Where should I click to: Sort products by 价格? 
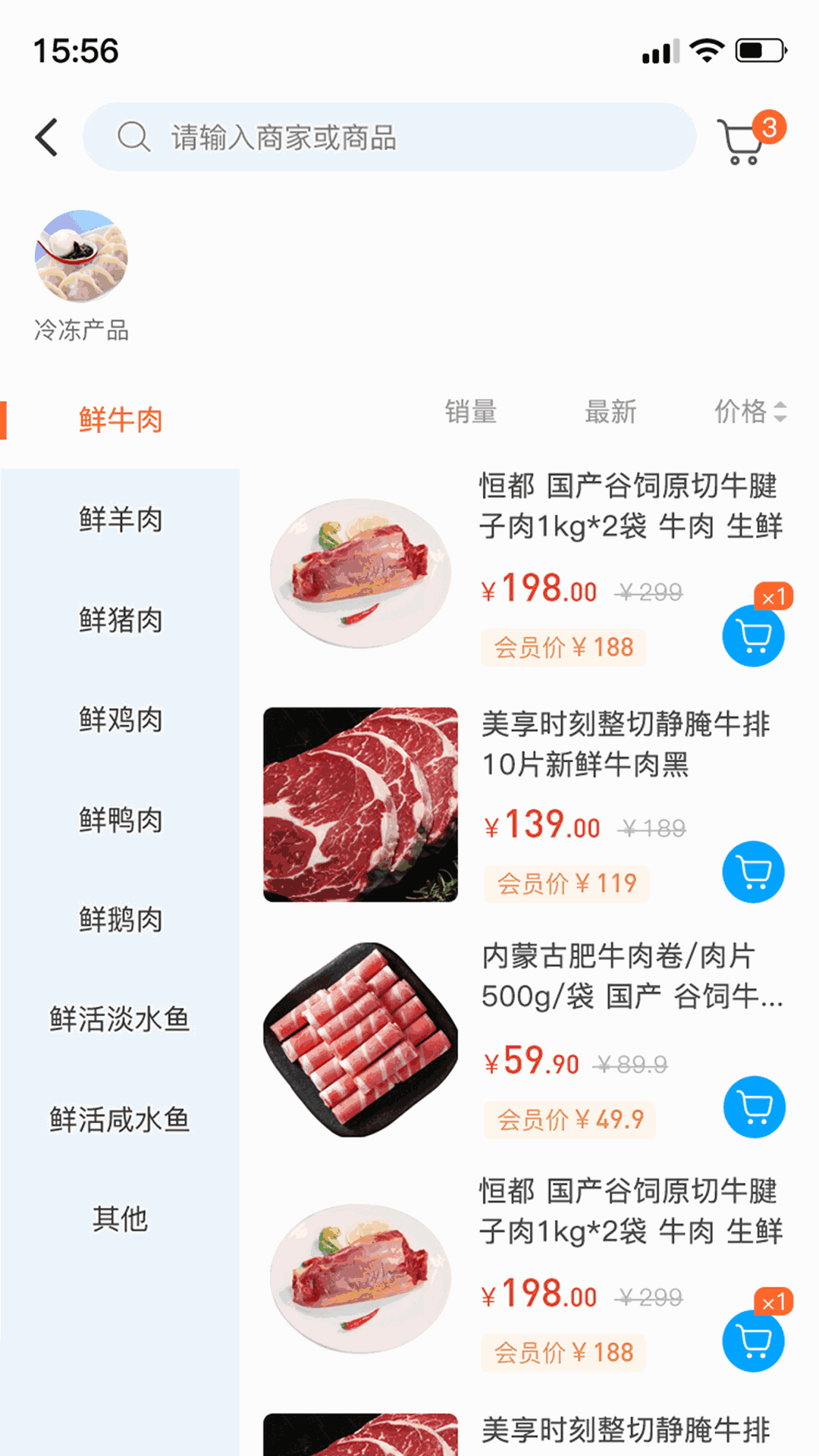pos(749,412)
